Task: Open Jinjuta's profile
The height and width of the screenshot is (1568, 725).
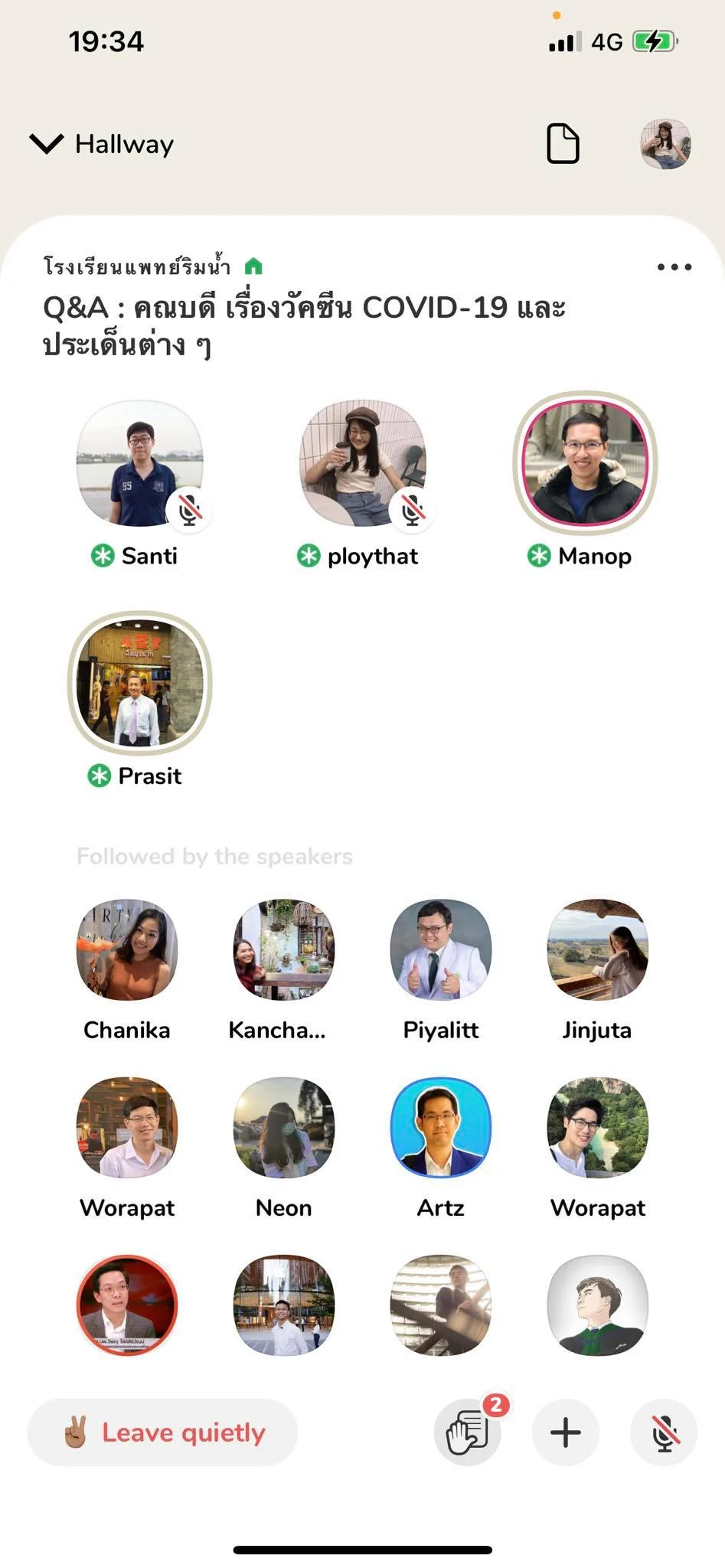Action: point(597,949)
